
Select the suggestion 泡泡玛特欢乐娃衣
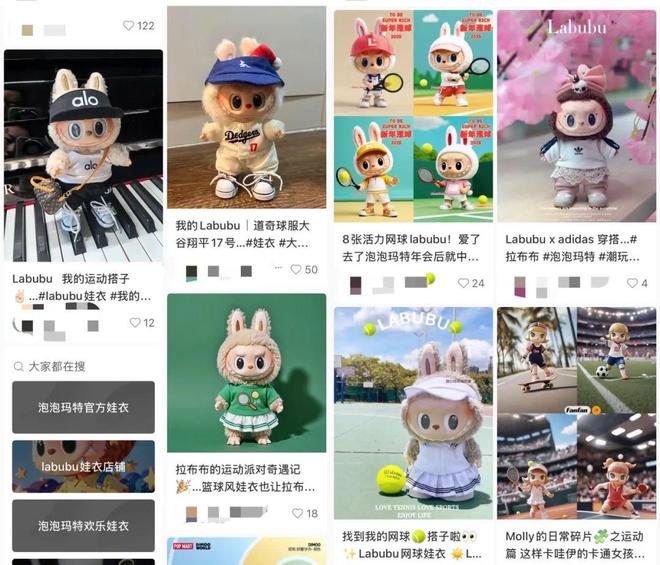83,525
